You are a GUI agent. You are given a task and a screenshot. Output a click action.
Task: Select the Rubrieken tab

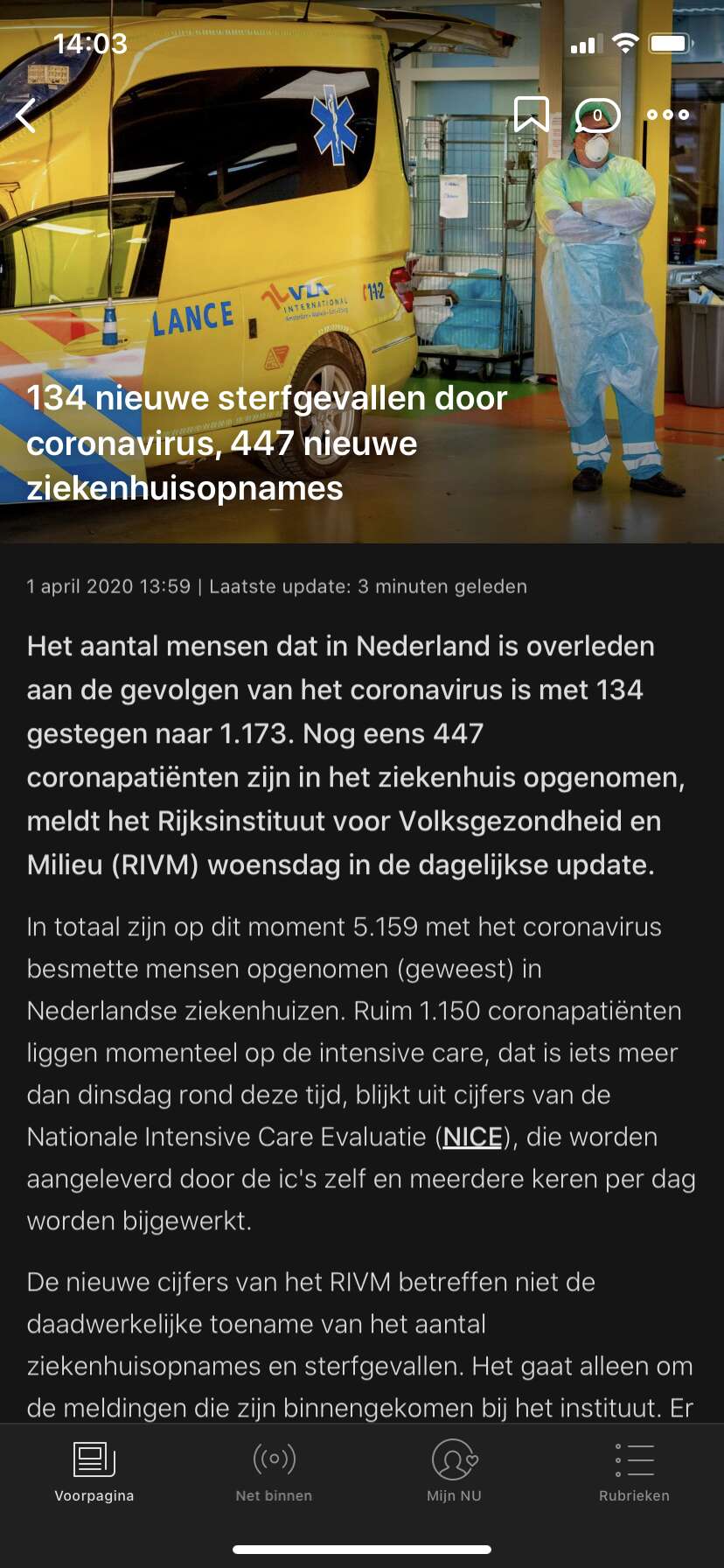tap(634, 1472)
